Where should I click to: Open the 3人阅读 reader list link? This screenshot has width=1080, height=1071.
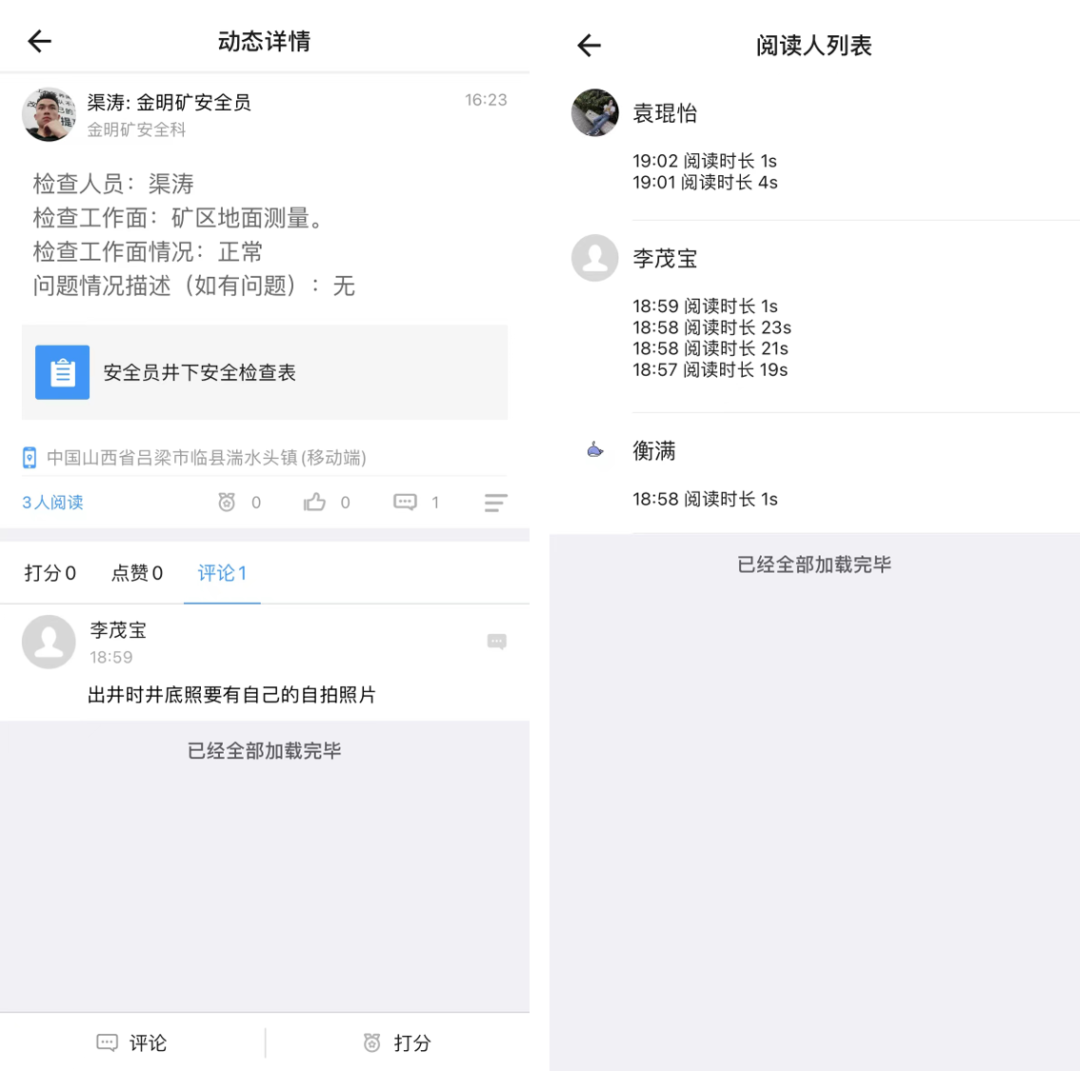tap(53, 502)
